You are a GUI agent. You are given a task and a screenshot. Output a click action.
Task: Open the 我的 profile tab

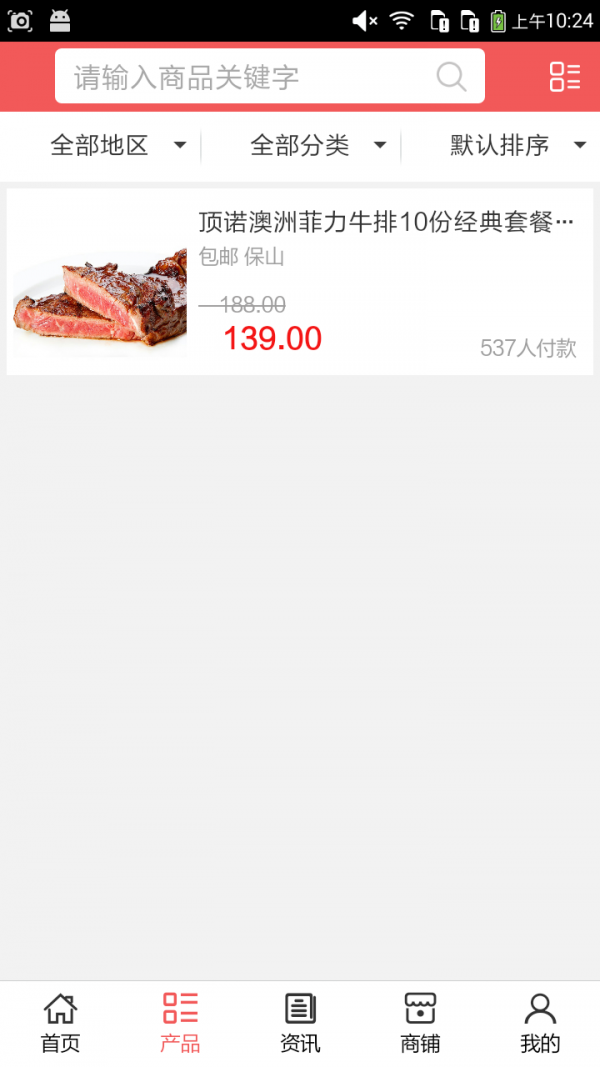[x=540, y=1023]
